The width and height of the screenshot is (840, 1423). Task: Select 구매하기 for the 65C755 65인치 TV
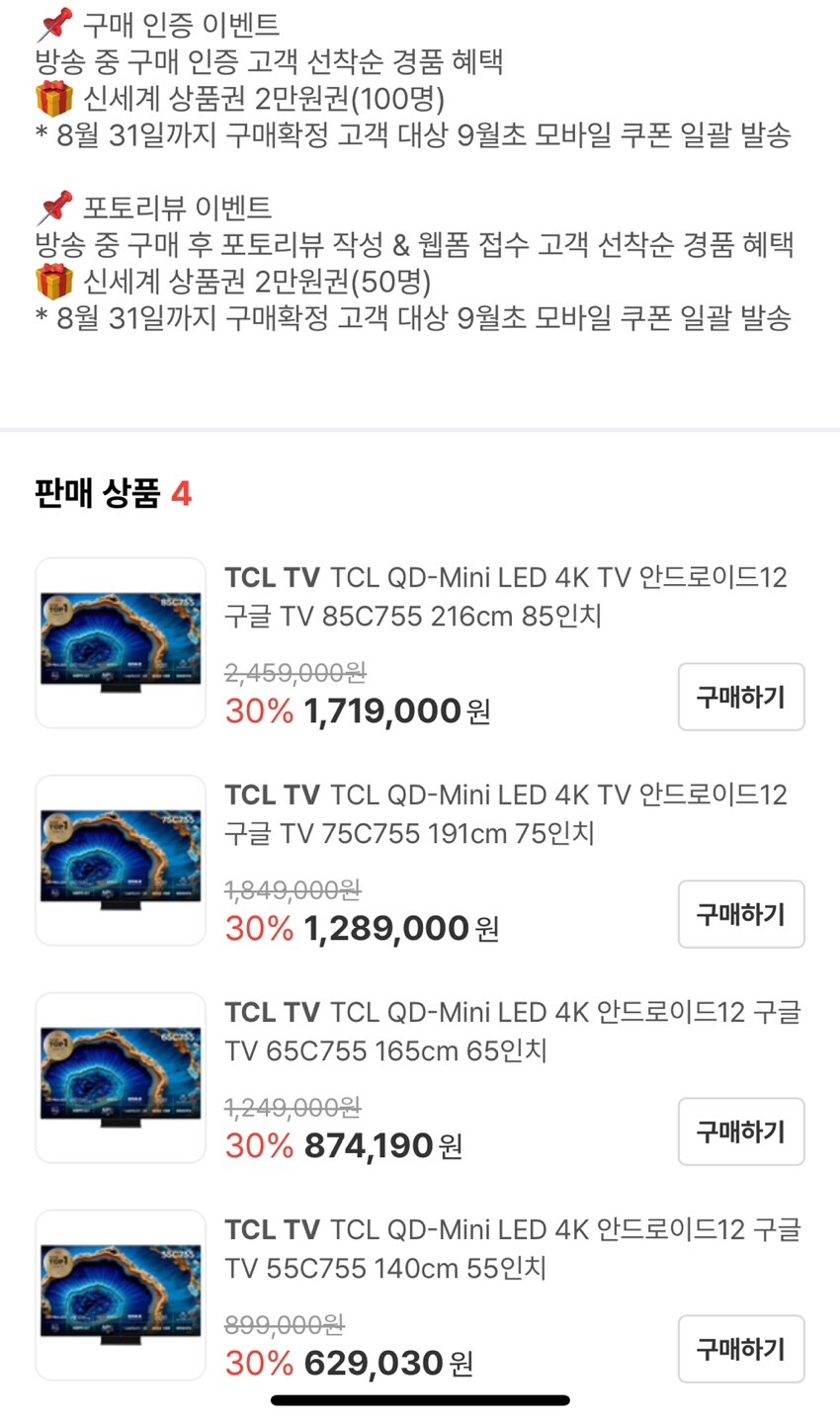coord(740,1131)
